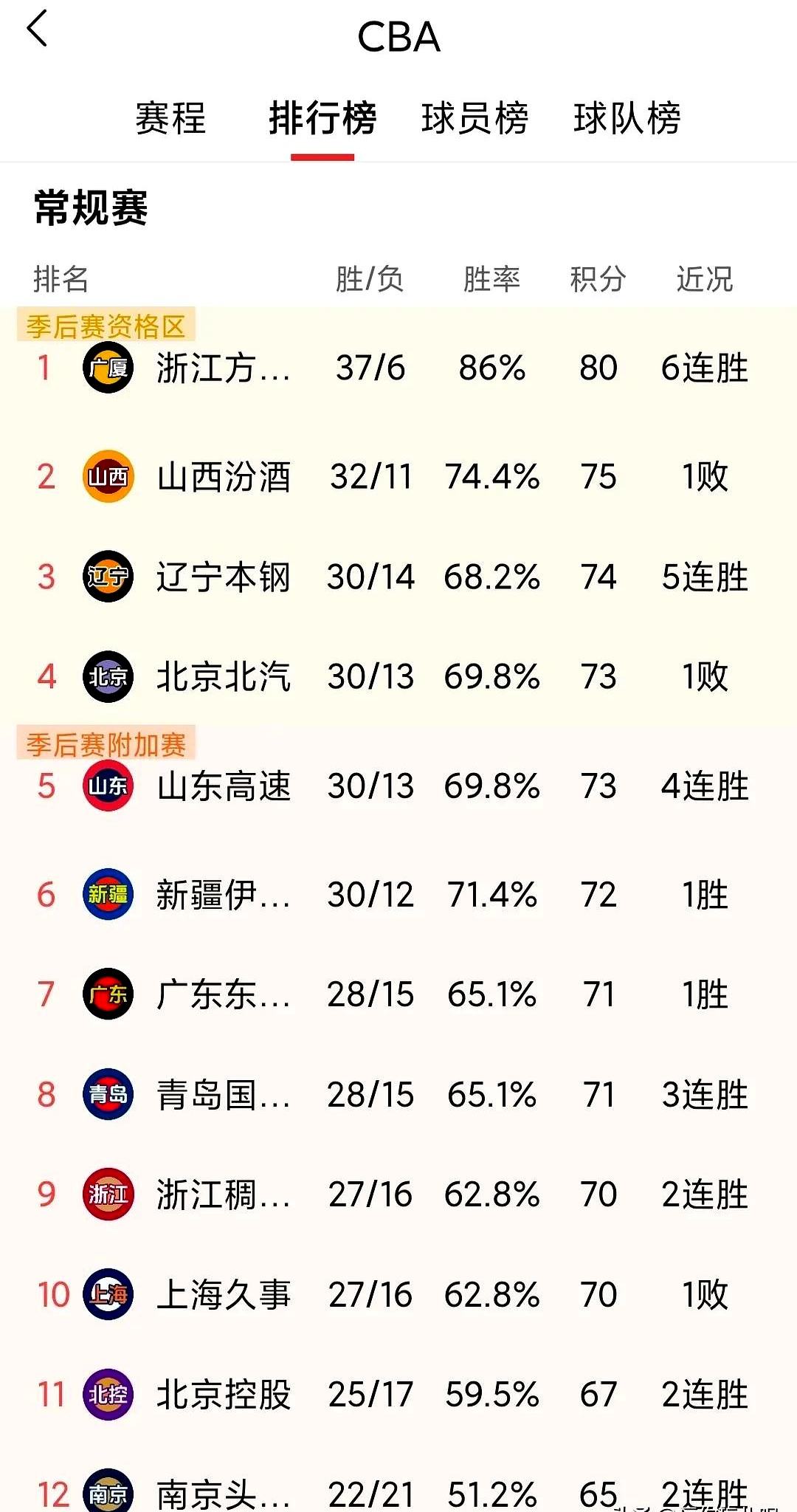The image size is (797, 1512).
Task: Open the 上海久事 team name link
Action: (x=224, y=1293)
